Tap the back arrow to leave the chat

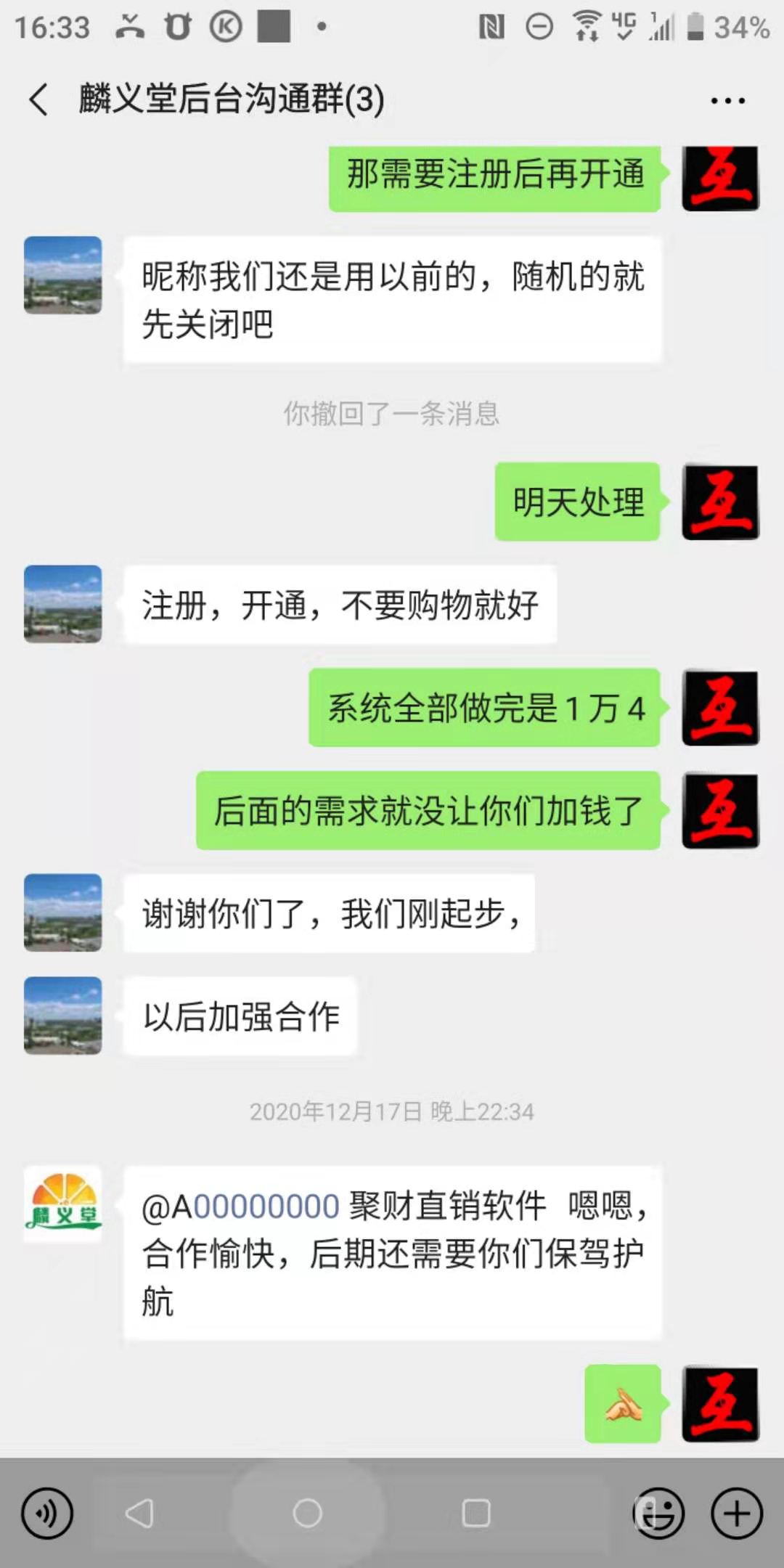(38, 98)
